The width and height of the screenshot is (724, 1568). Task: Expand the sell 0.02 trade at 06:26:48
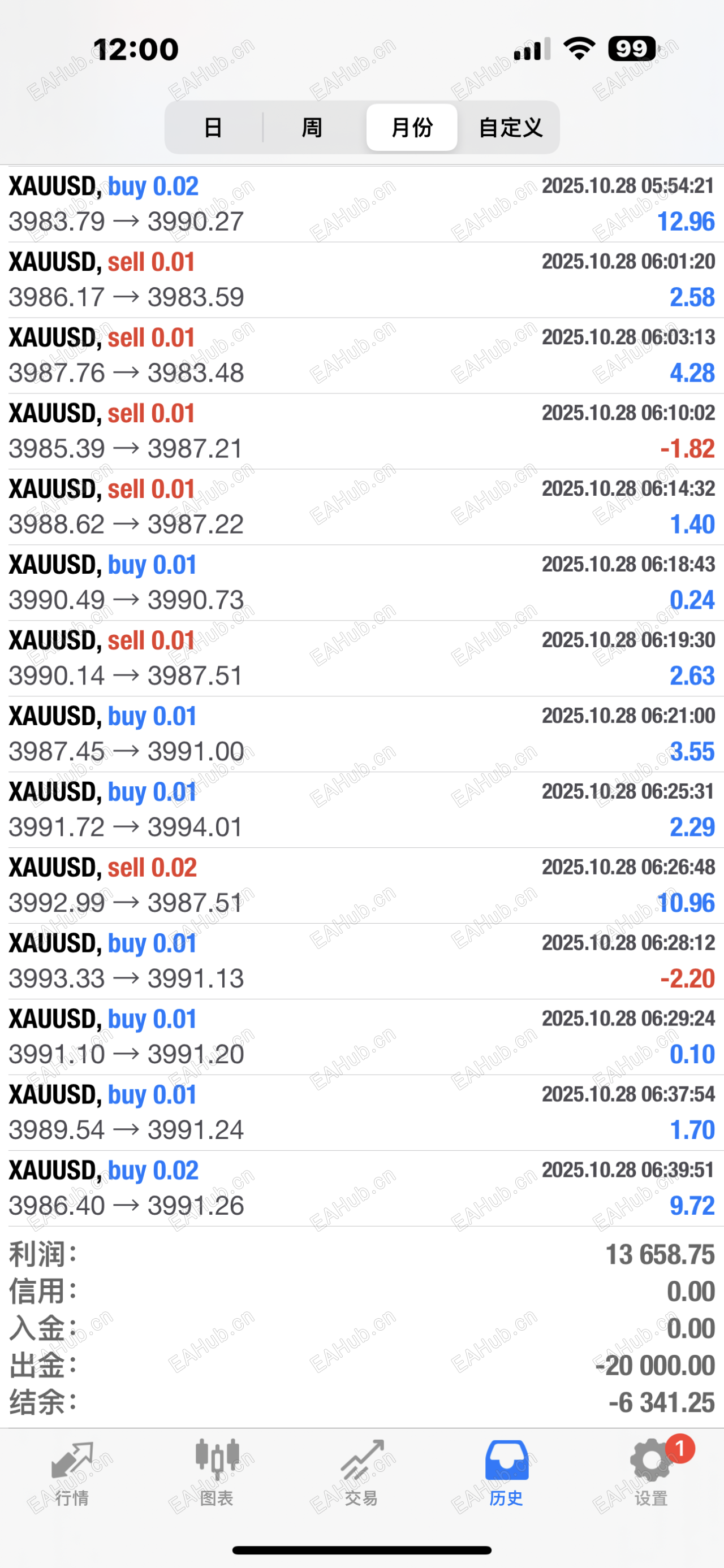361,885
